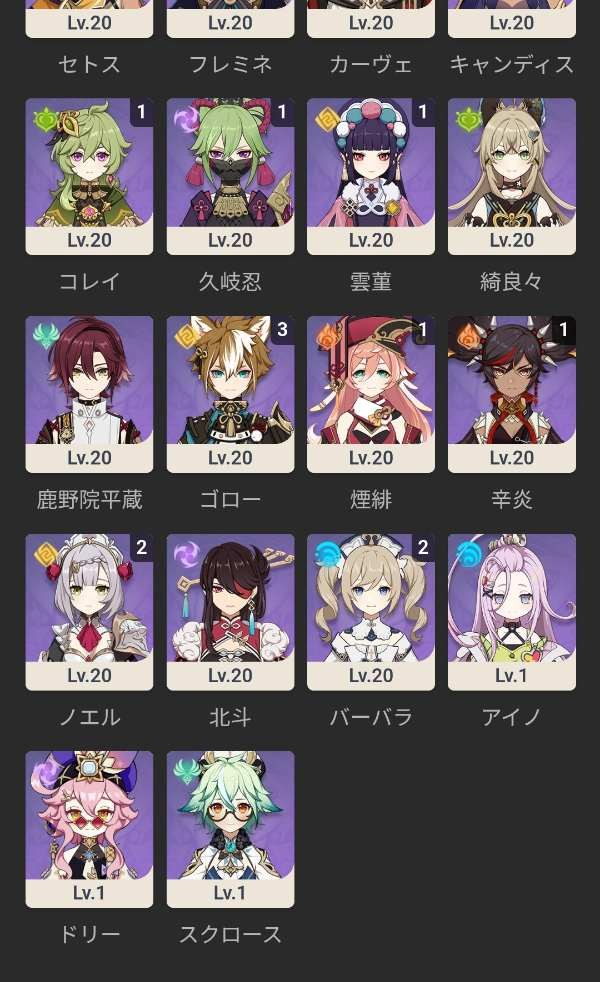Select 久岐忍 character card
The height and width of the screenshot is (982, 600).
coord(230,175)
